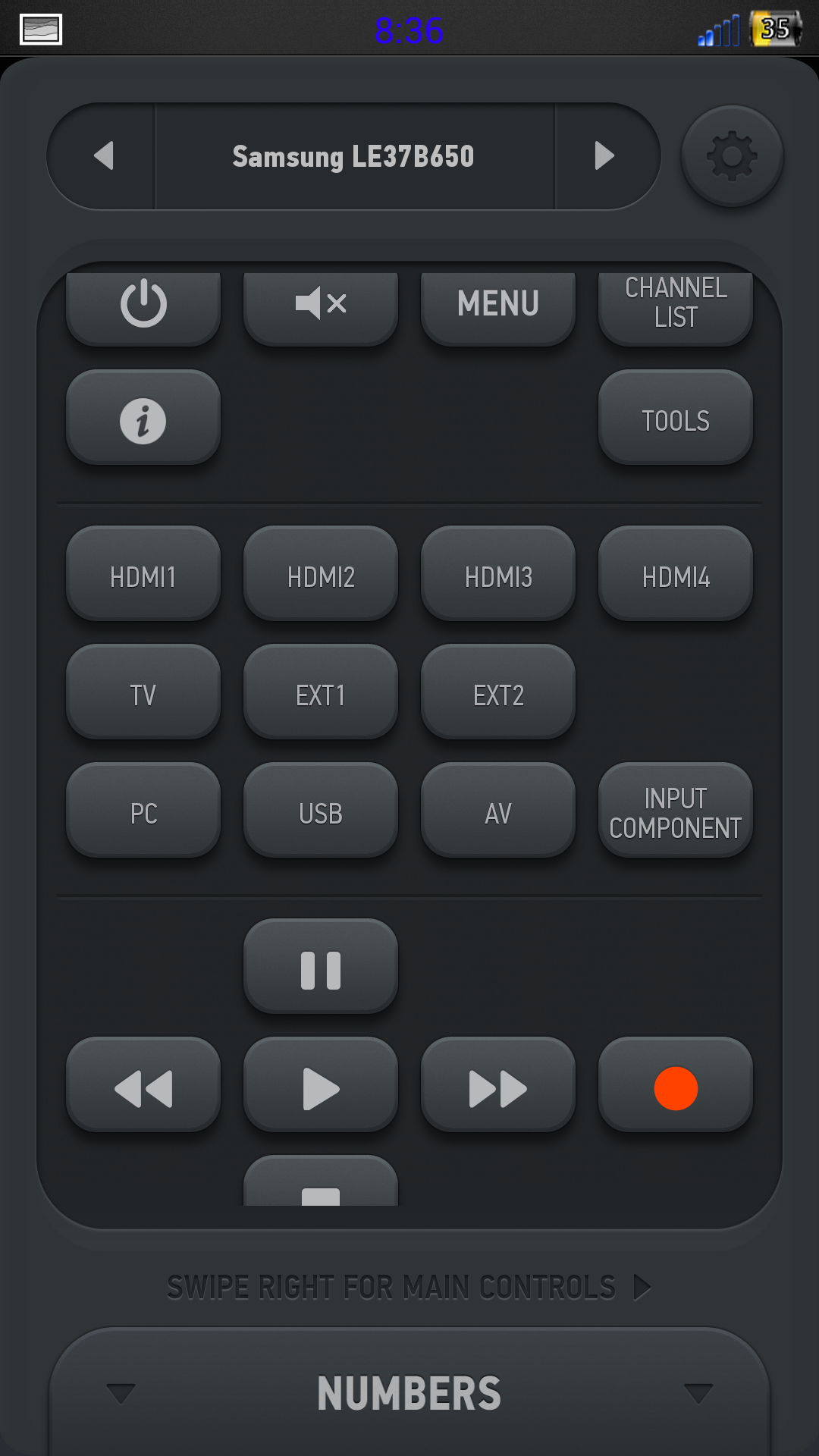Mute the TV sound
The image size is (819, 1456).
click(x=321, y=305)
